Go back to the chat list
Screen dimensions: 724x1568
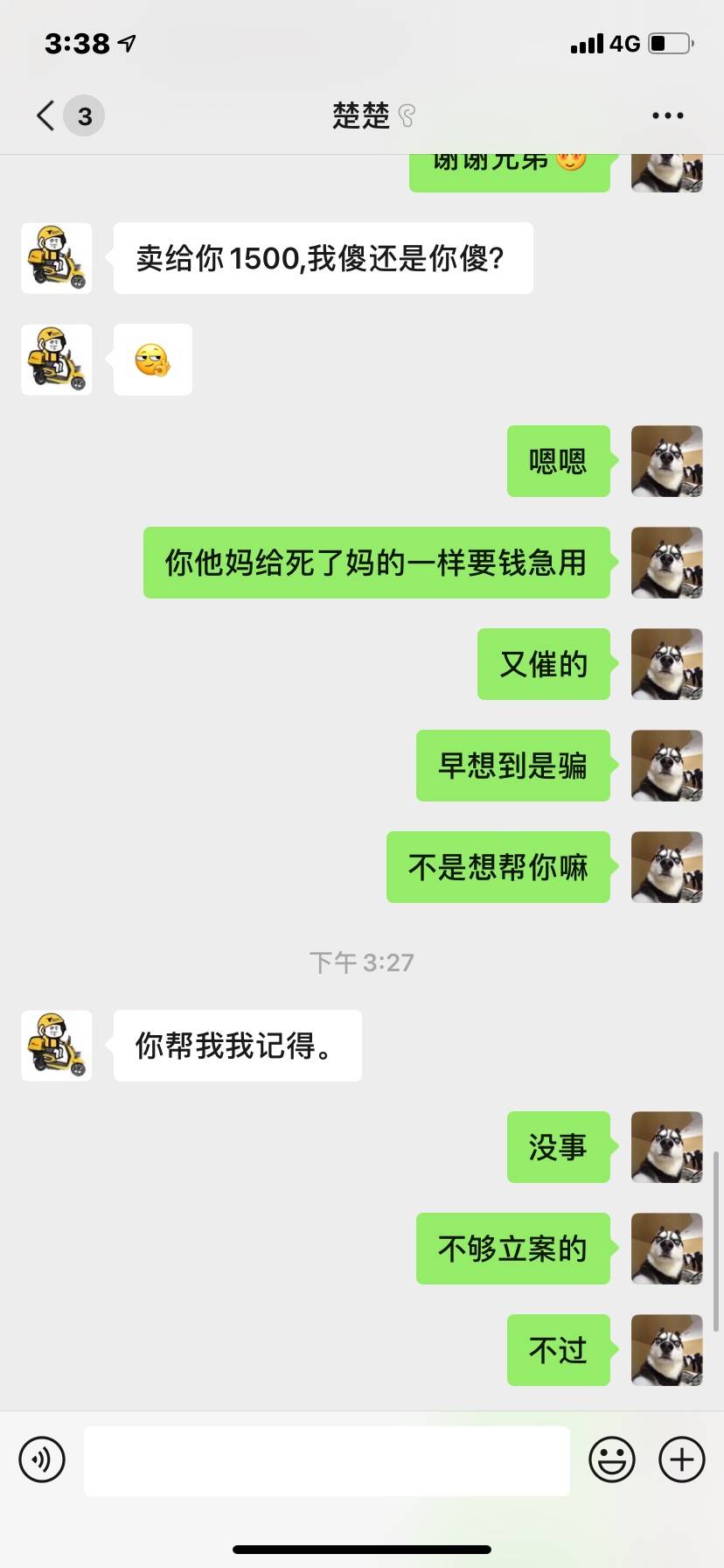coord(47,115)
